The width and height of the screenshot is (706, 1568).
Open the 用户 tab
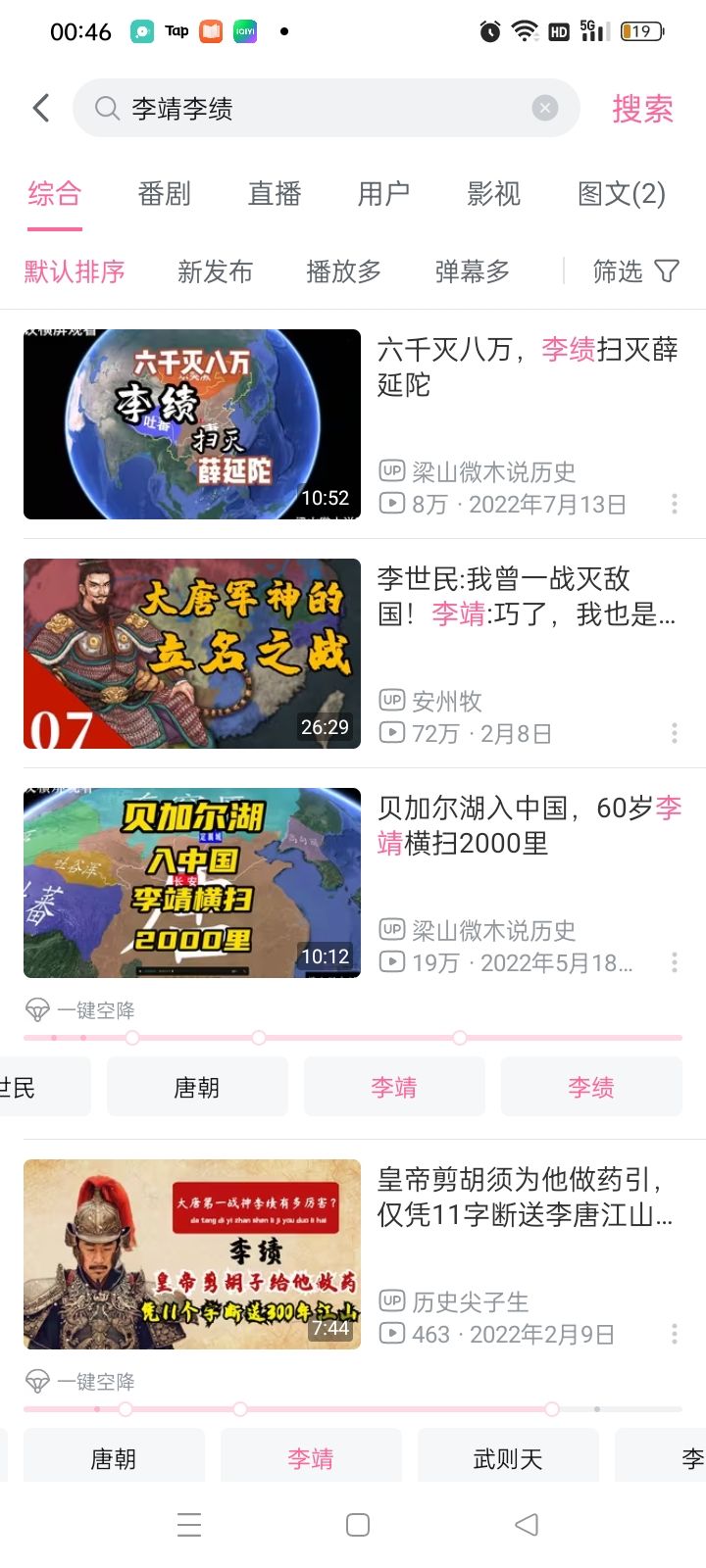[383, 194]
